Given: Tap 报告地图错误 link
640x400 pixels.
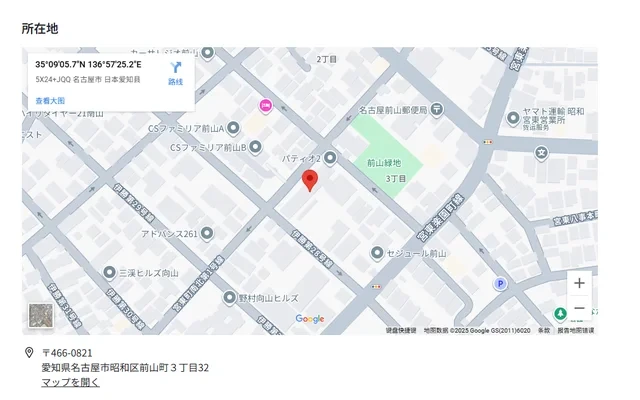Looking at the screenshot, I should tap(575, 330).
